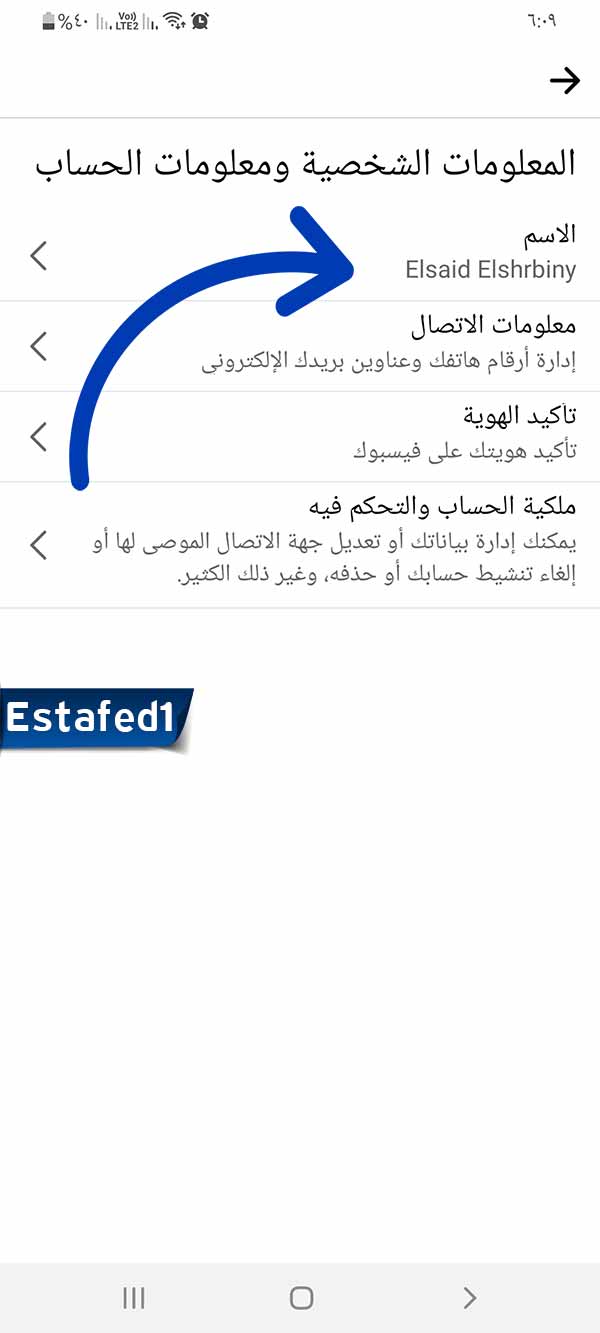This screenshot has height=1333, width=600.
Task: Go to the phone's home screen
Action: tap(301, 1298)
